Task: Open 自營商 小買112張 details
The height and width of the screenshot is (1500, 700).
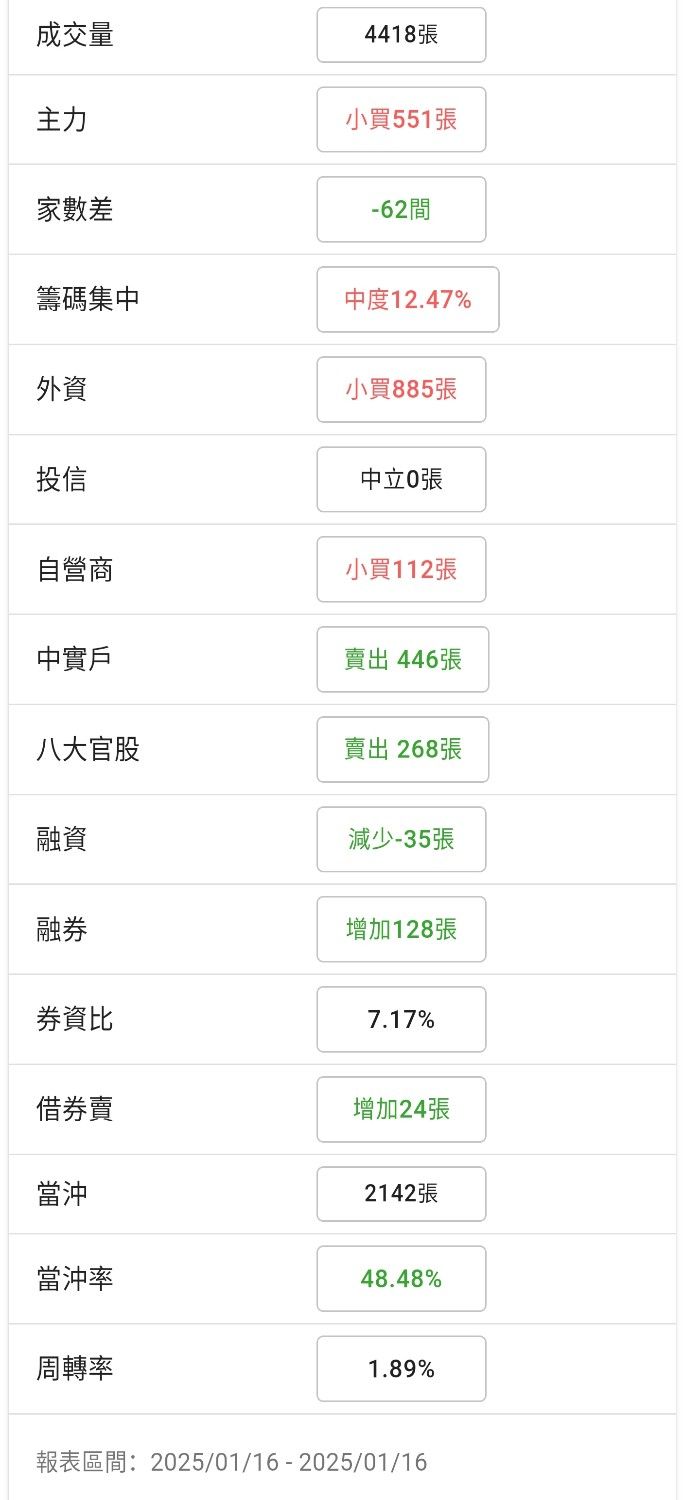Action: (401, 569)
